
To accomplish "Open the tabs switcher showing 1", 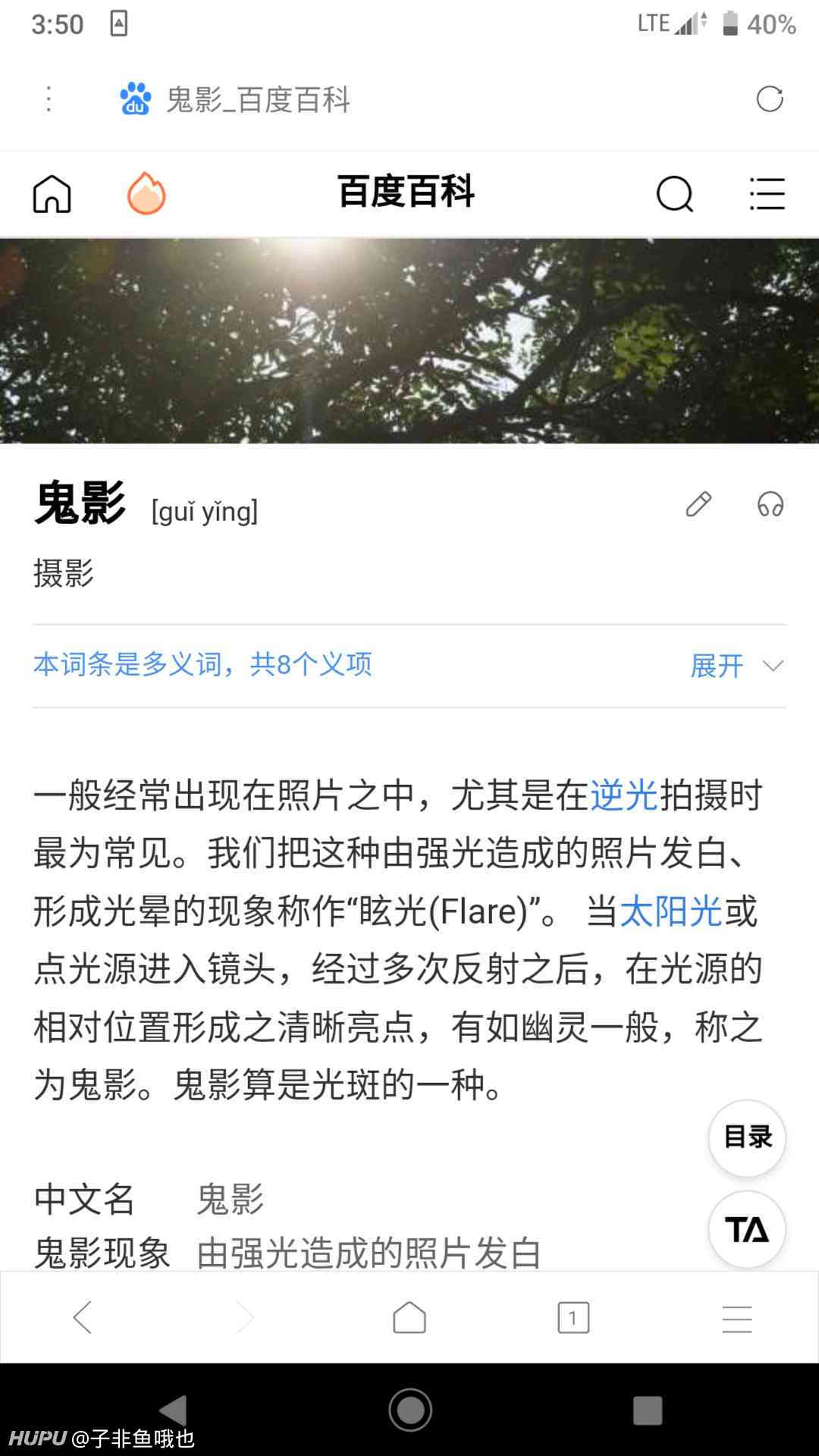I will (x=573, y=1317).
